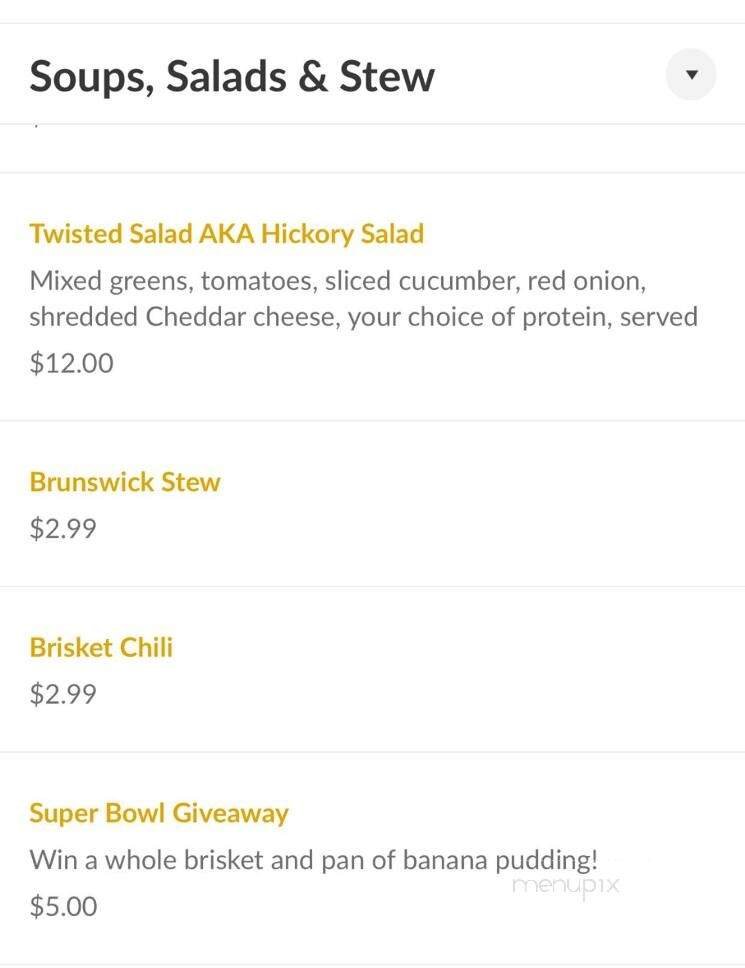The height and width of the screenshot is (968, 745).
Task: Click the banana pudding giveaway description
Action: tap(315, 859)
